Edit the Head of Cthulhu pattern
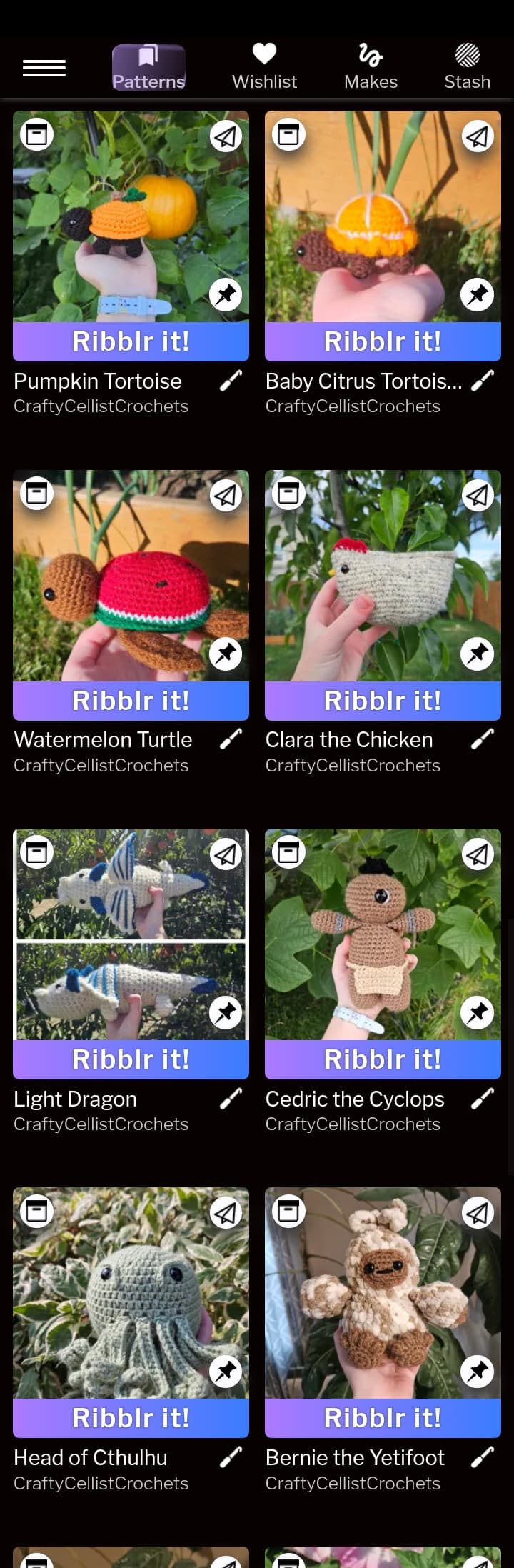Viewport: 514px width, 1568px height. point(231,1457)
